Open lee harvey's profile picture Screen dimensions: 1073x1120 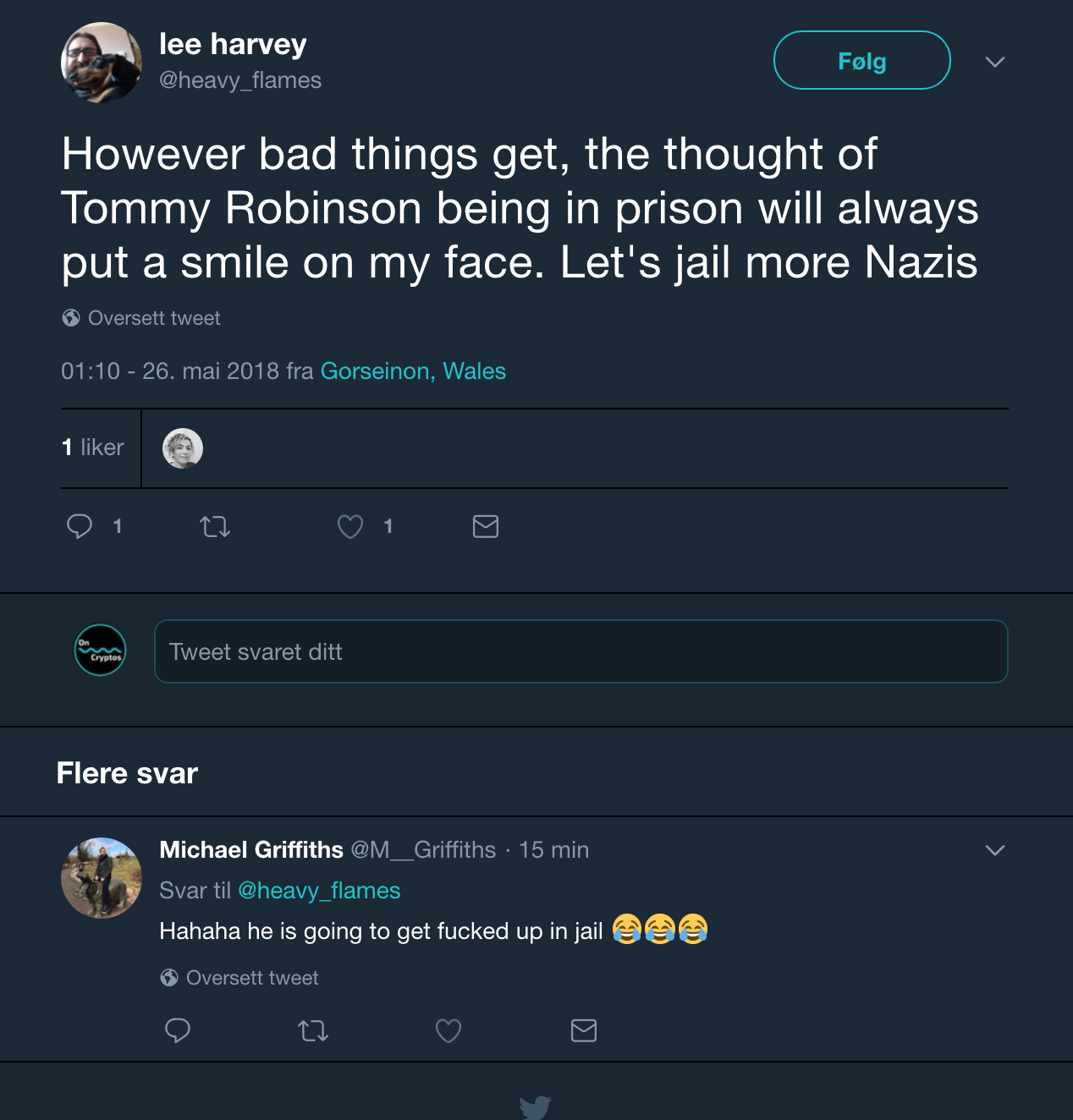point(102,63)
